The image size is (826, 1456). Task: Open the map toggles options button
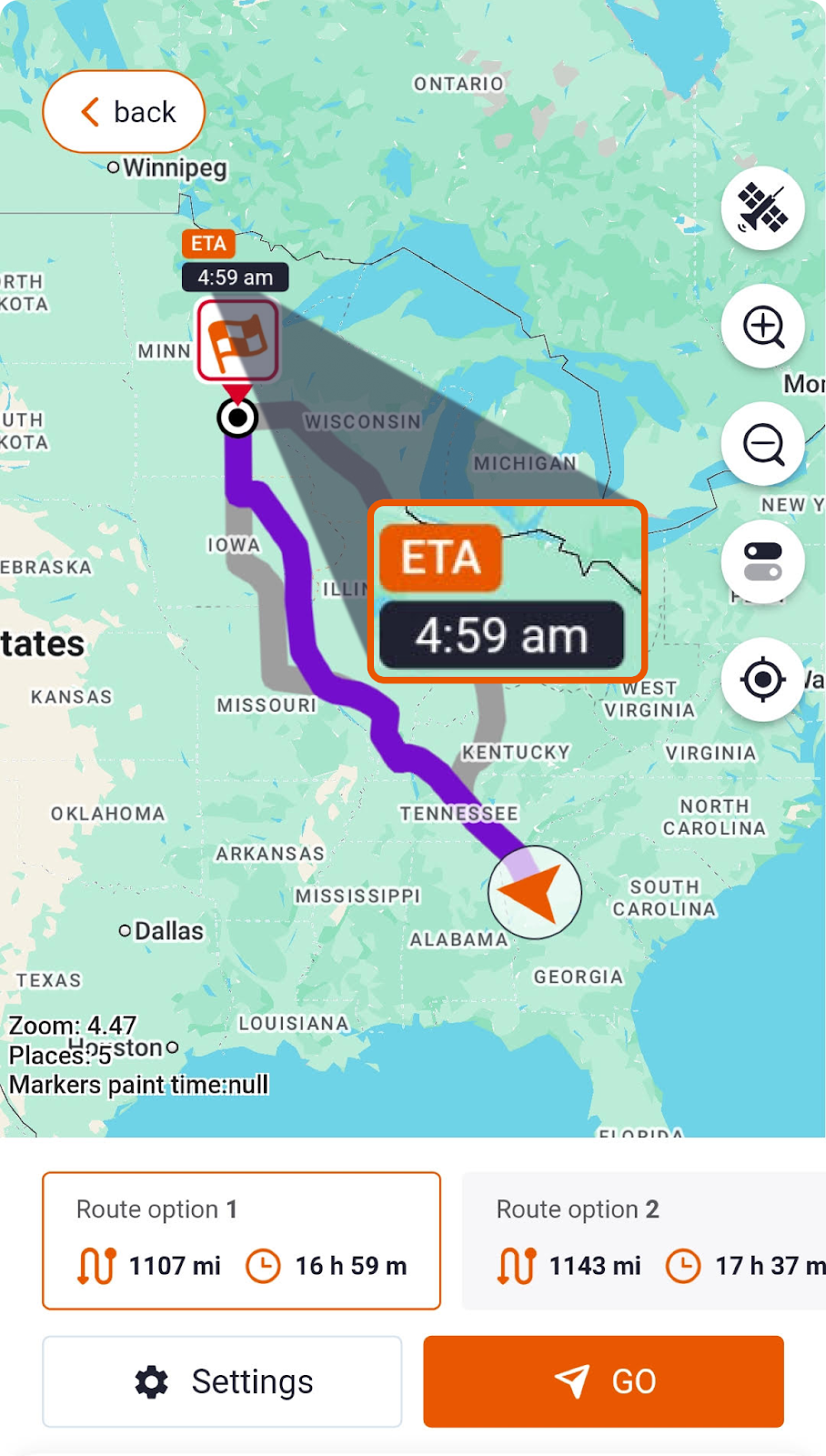(x=762, y=561)
